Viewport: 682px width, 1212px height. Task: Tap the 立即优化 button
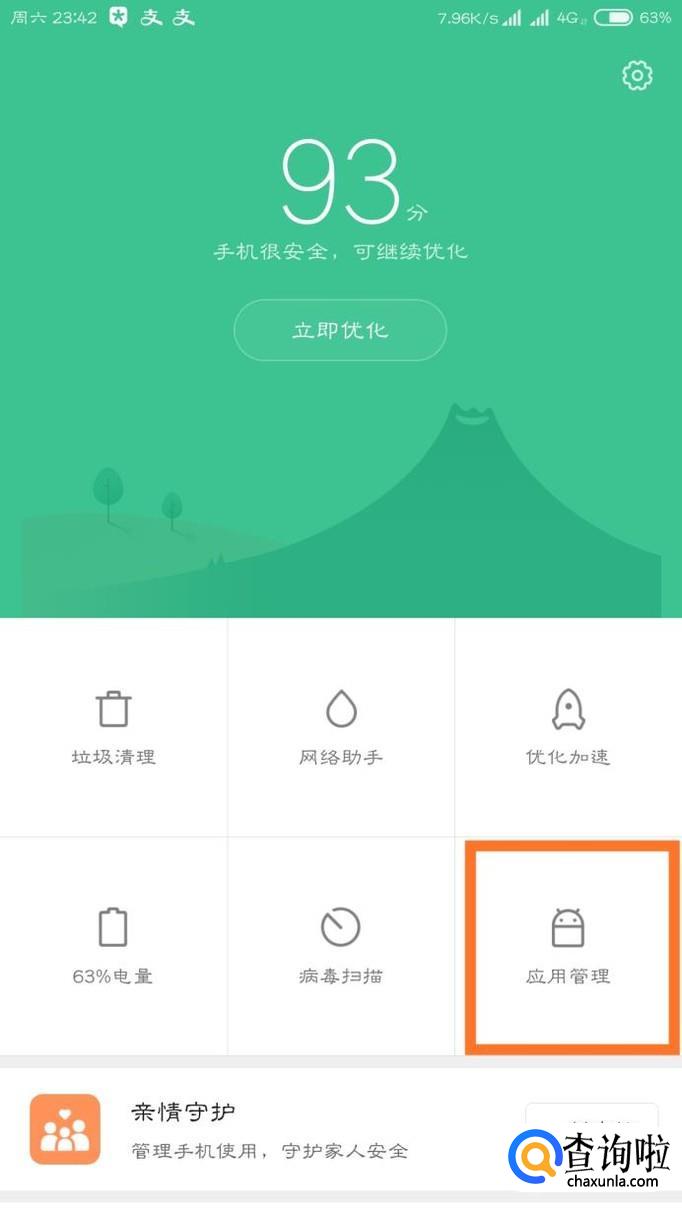pyautogui.click(x=340, y=330)
